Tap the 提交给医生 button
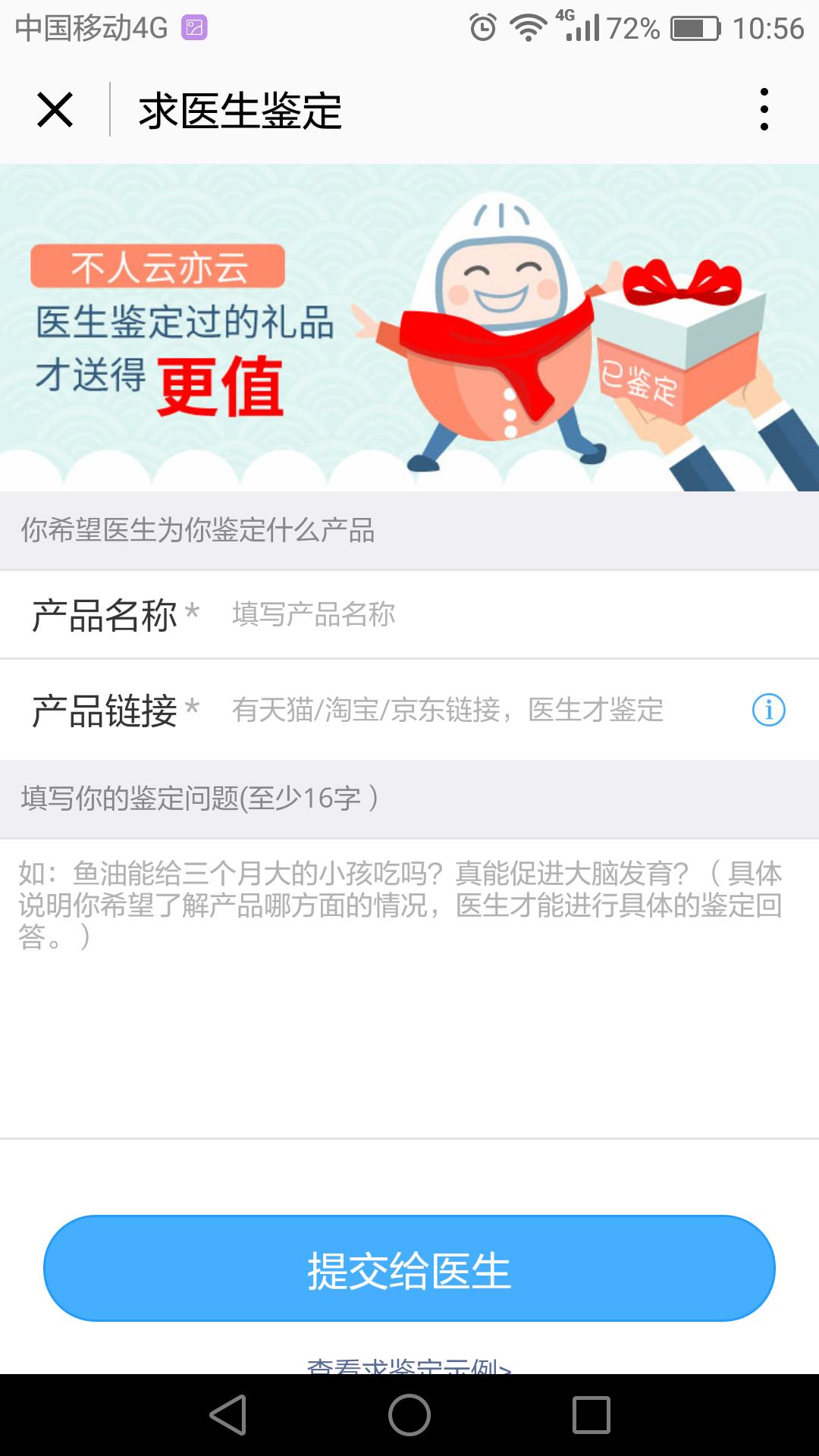The image size is (819, 1456). 409,1269
